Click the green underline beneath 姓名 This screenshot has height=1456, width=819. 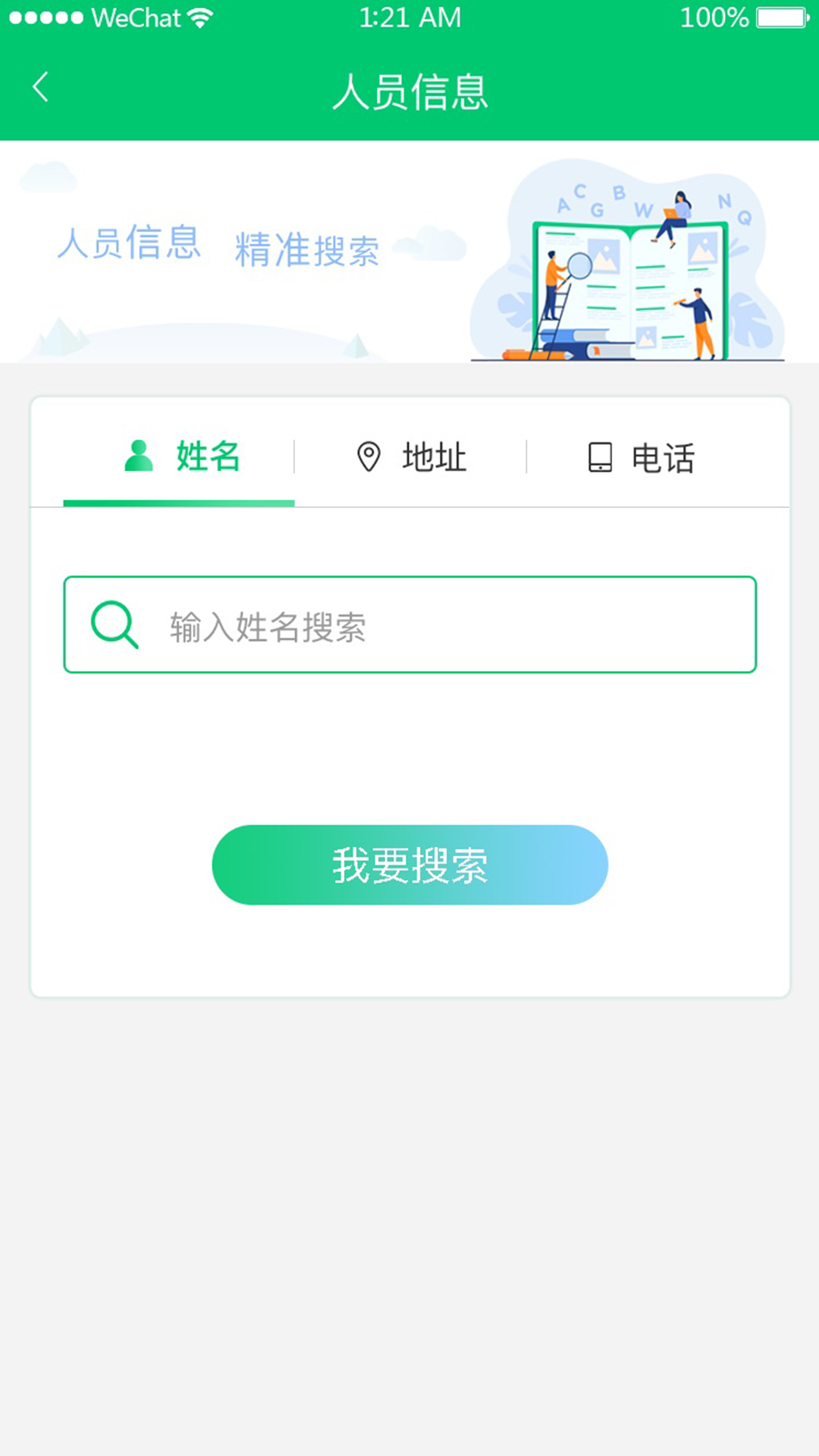click(x=179, y=500)
